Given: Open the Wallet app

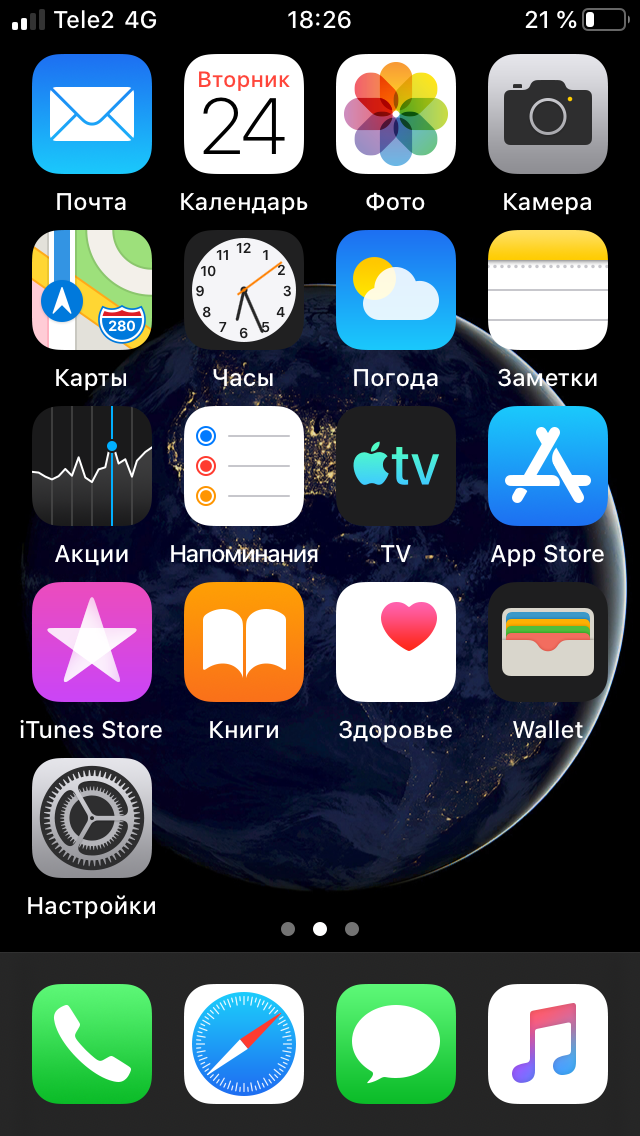Looking at the screenshot, I should click(x=548, y=642).
